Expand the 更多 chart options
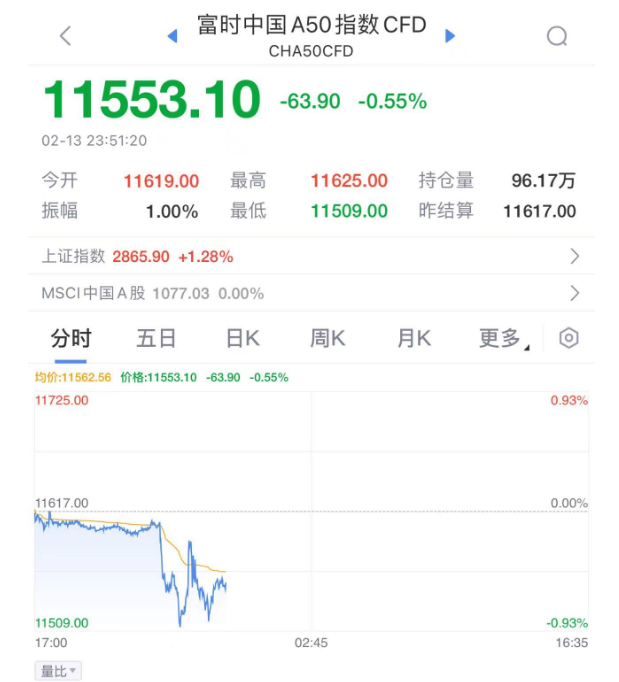619x682 pixels. pyautogui.click(x=503, y=338)
